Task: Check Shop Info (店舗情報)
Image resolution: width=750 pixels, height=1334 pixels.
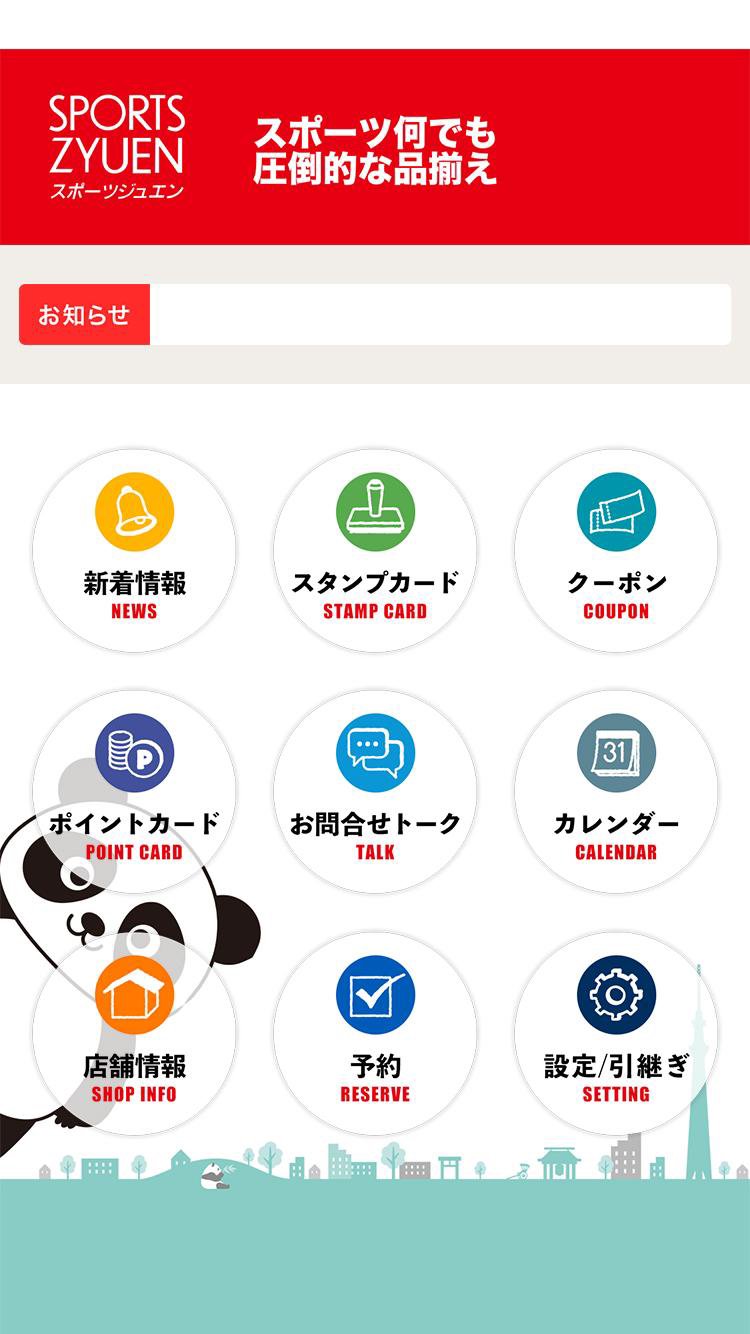Action: pyautogui.click(x=134, y=1033)
